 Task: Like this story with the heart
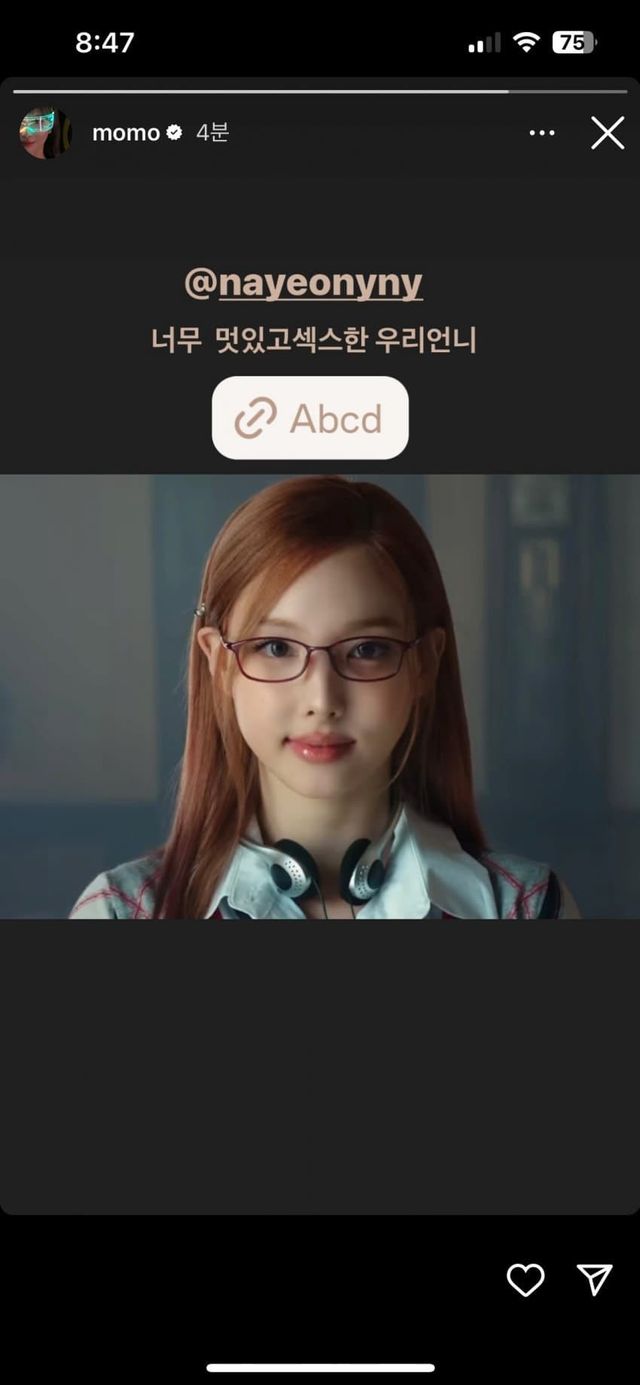pyautogui.click(x=525, y=1279)
